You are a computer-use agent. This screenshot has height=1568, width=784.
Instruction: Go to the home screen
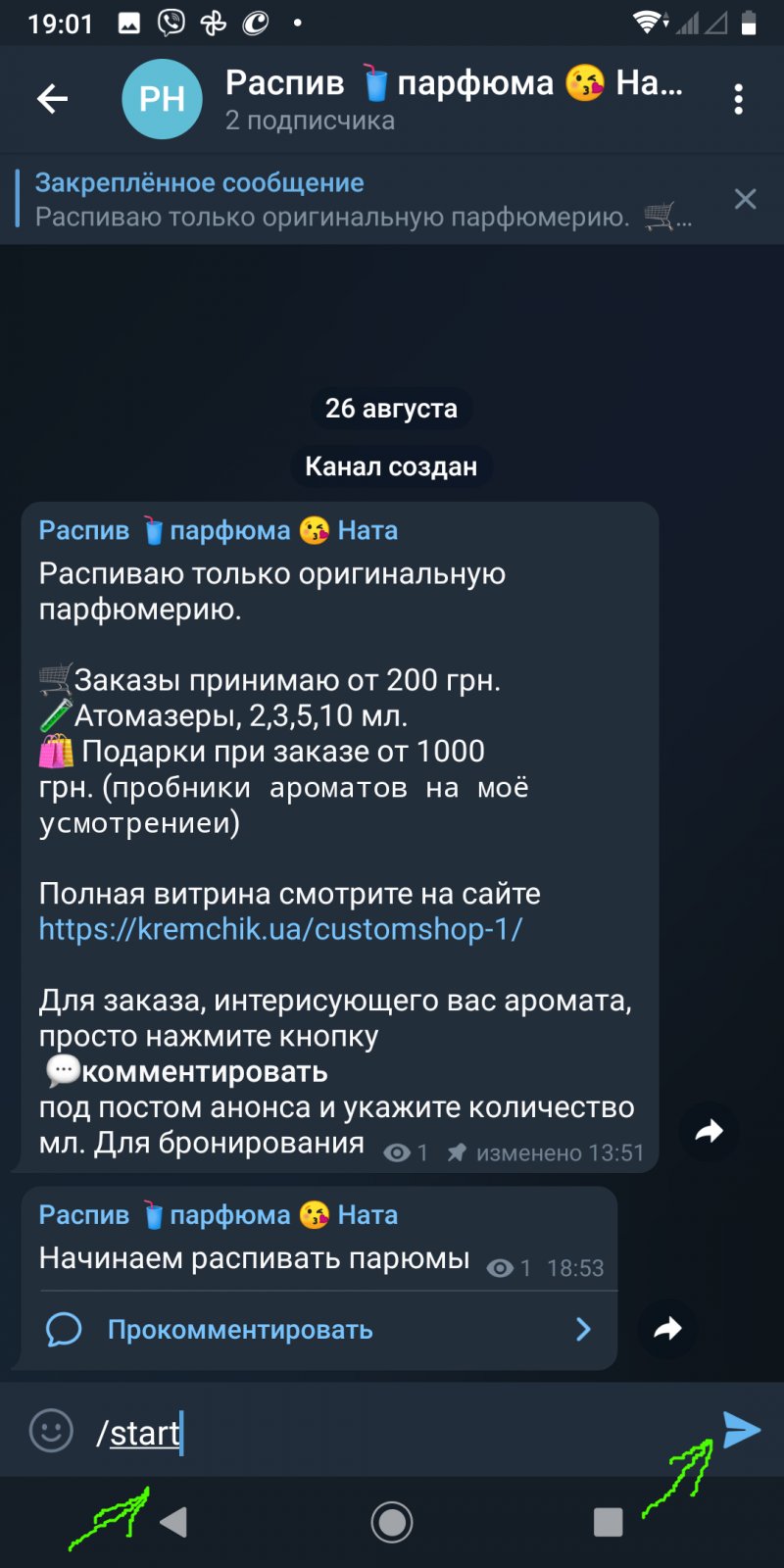392,1522
